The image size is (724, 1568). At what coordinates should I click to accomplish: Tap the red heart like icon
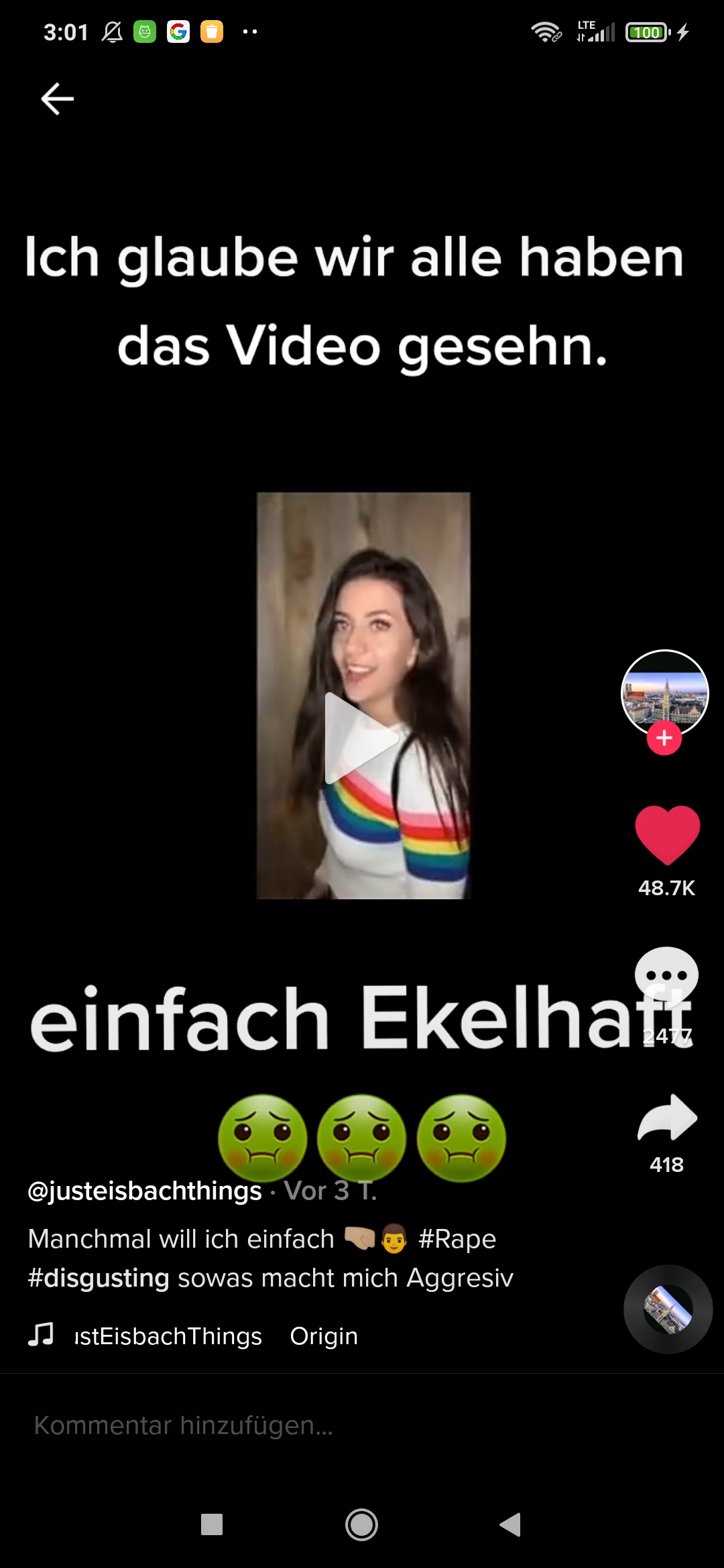[667, 834]
